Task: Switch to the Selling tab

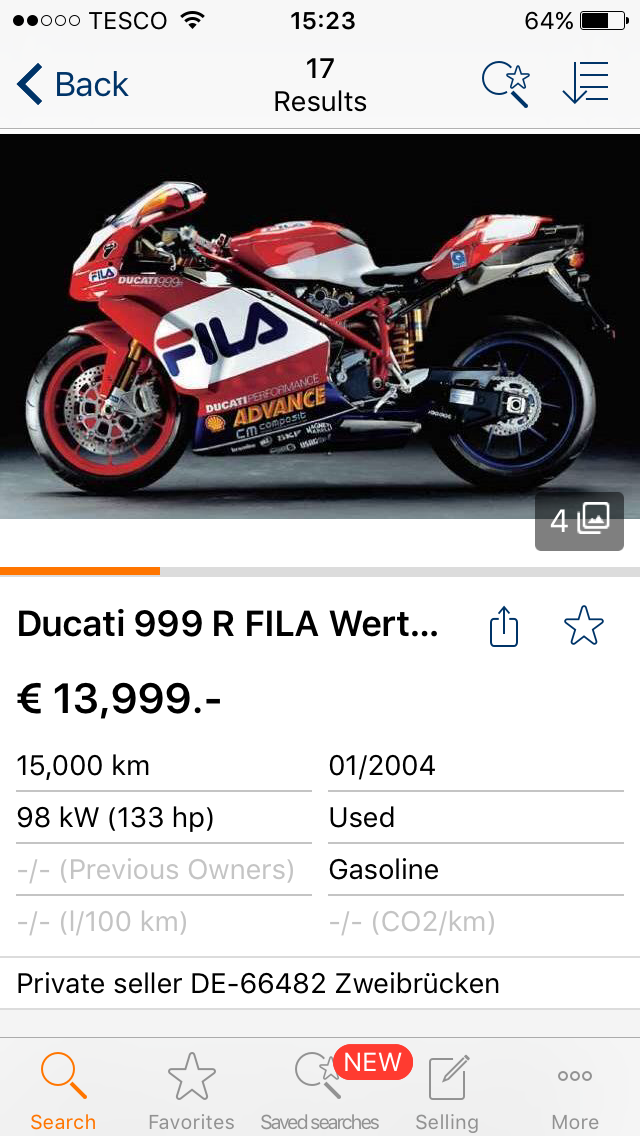Action: 447,1092
